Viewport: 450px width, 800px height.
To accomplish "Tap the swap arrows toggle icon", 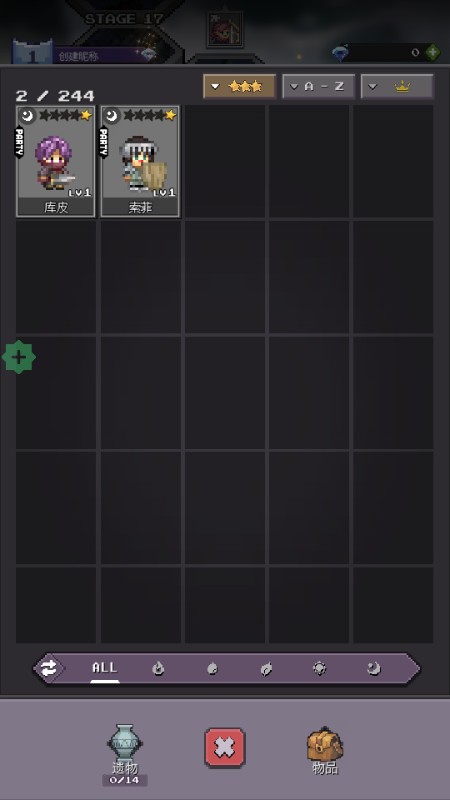I will click(x=49, y=668).
